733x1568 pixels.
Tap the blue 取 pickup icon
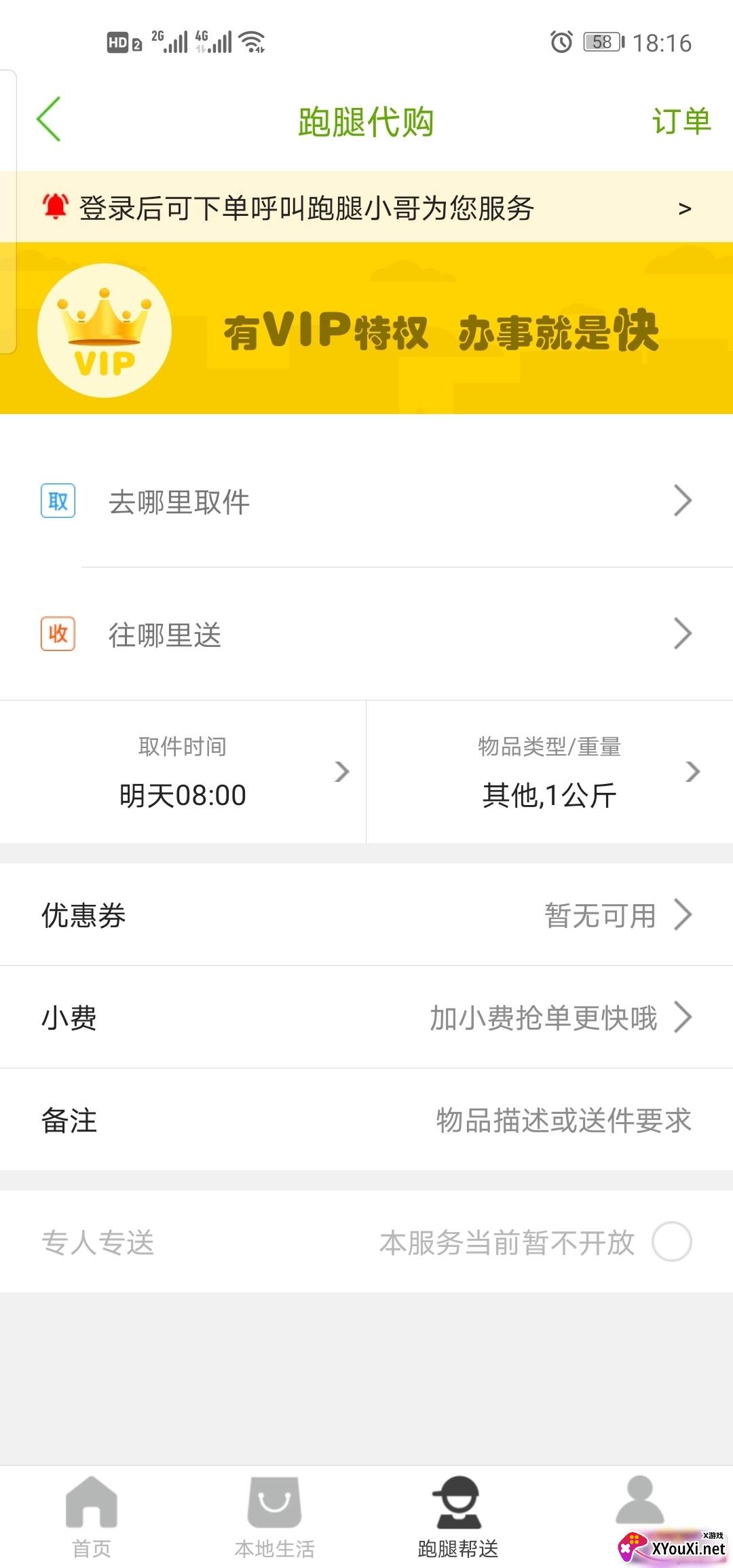pyautogui.click(x=58, y=502)
